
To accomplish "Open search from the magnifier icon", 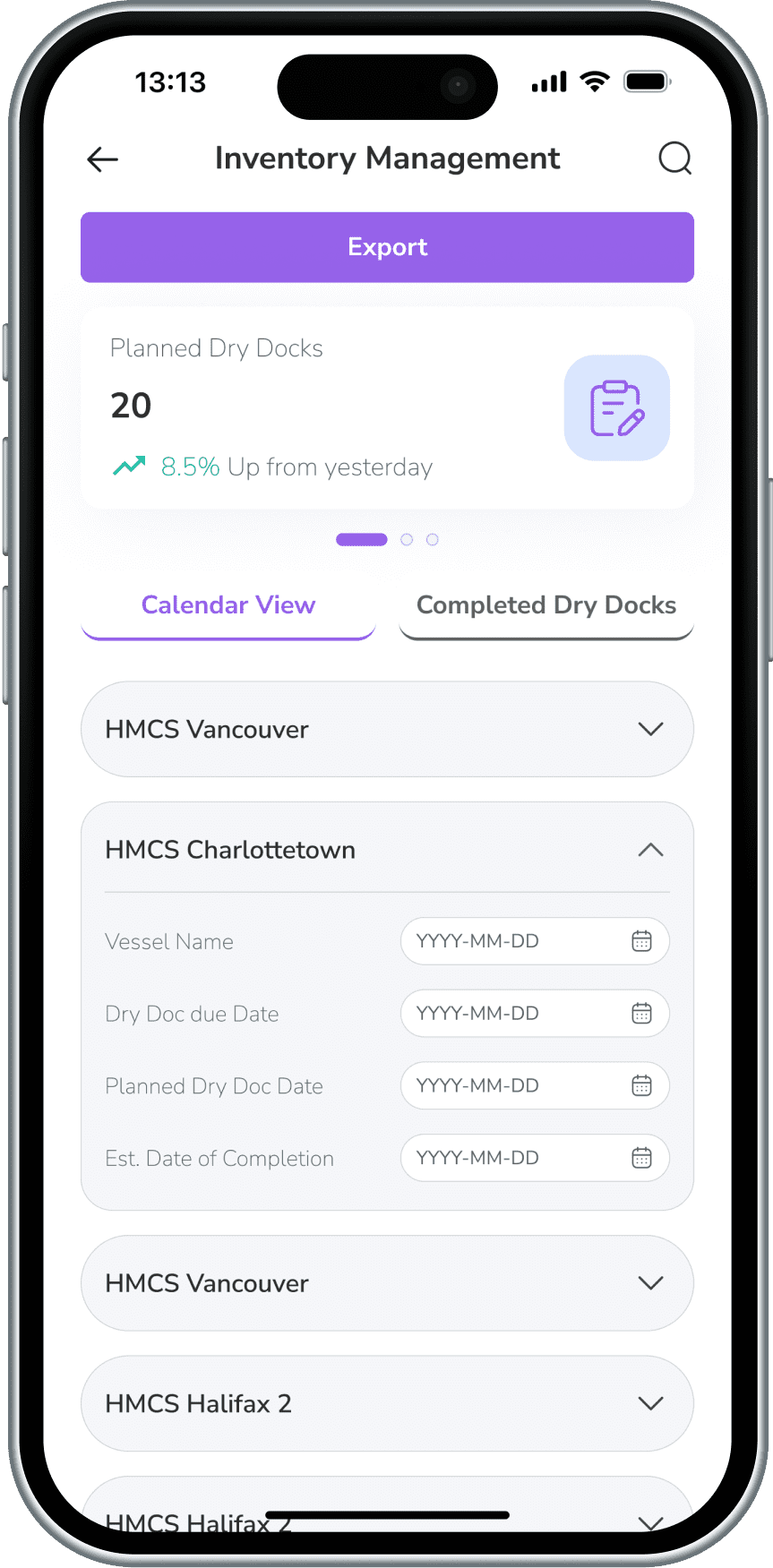I will (x=674, y=159).
